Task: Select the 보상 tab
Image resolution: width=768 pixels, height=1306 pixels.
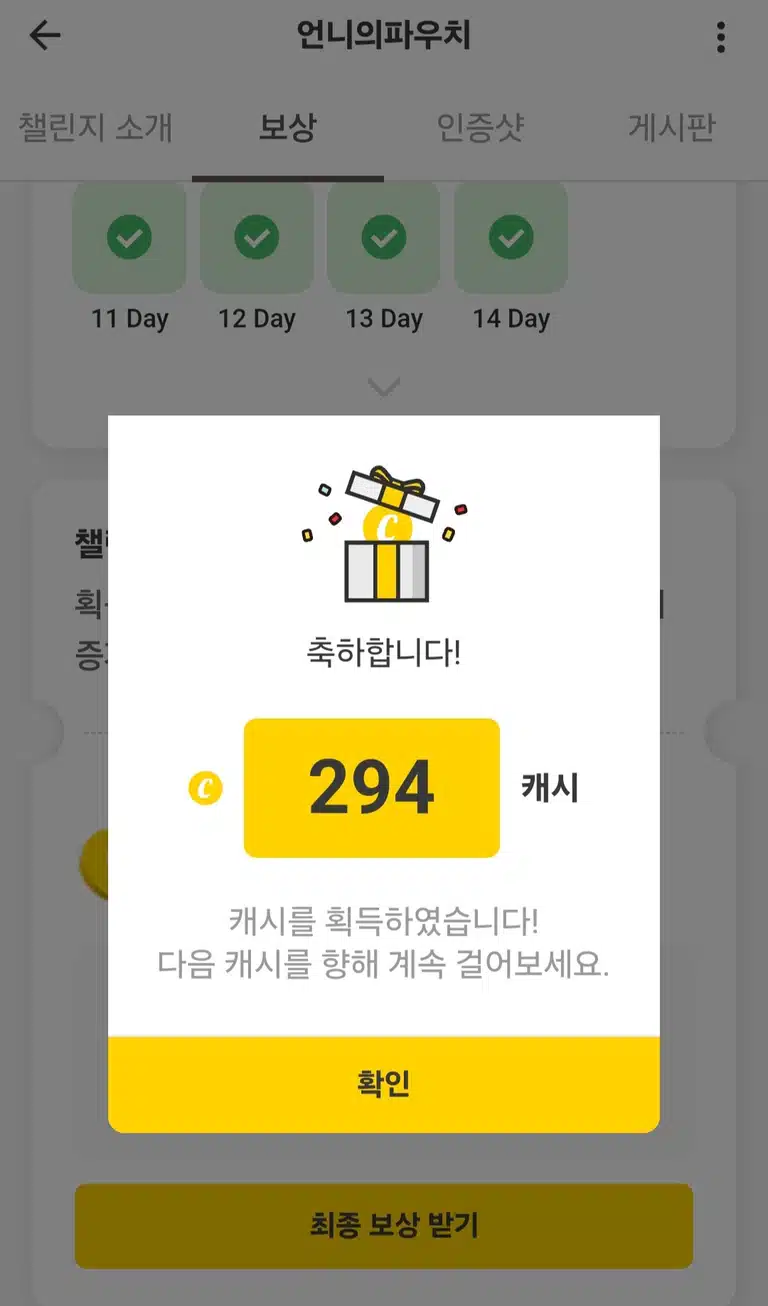Action: point(288,128)
